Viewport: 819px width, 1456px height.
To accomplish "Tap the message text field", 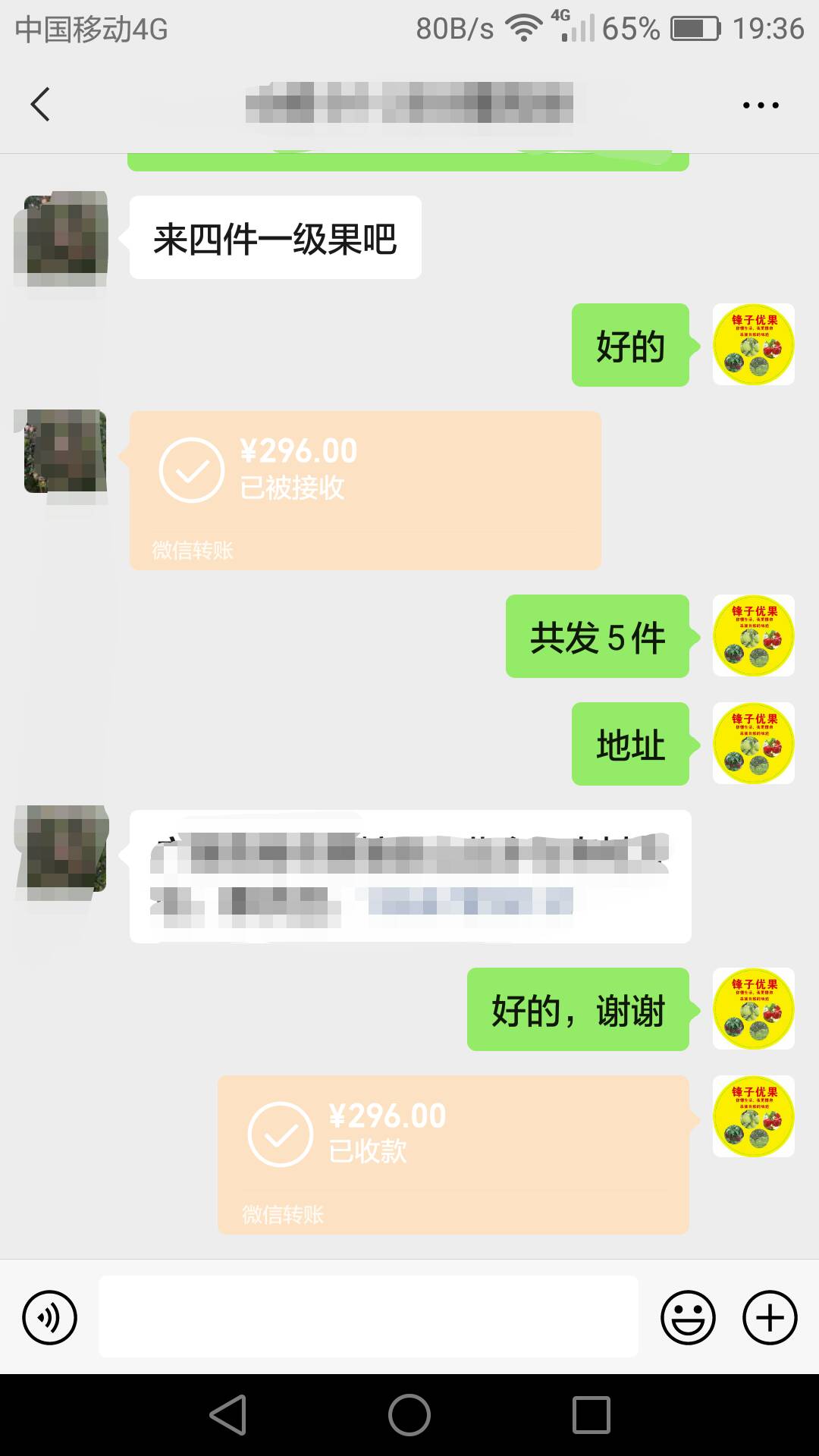I will [x=368, y=1316].
